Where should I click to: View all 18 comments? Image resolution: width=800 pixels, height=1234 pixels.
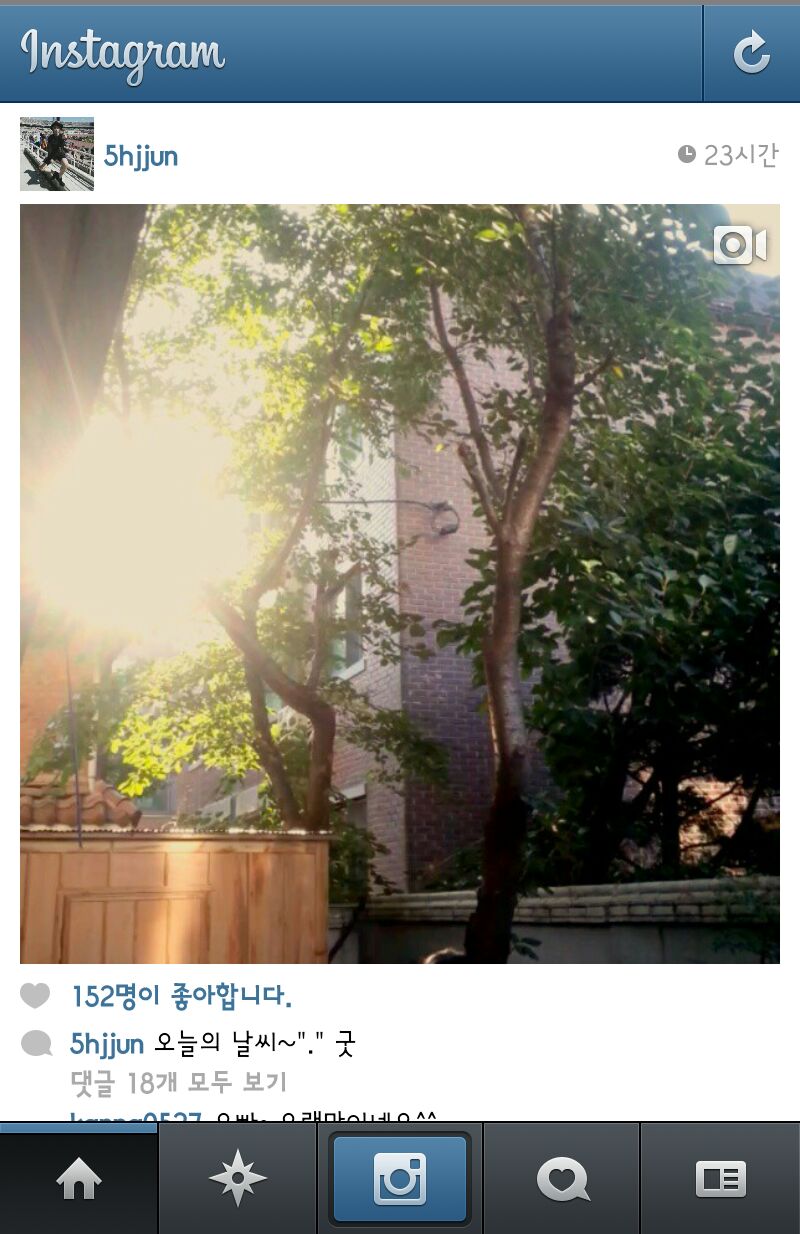point(179,1082)
